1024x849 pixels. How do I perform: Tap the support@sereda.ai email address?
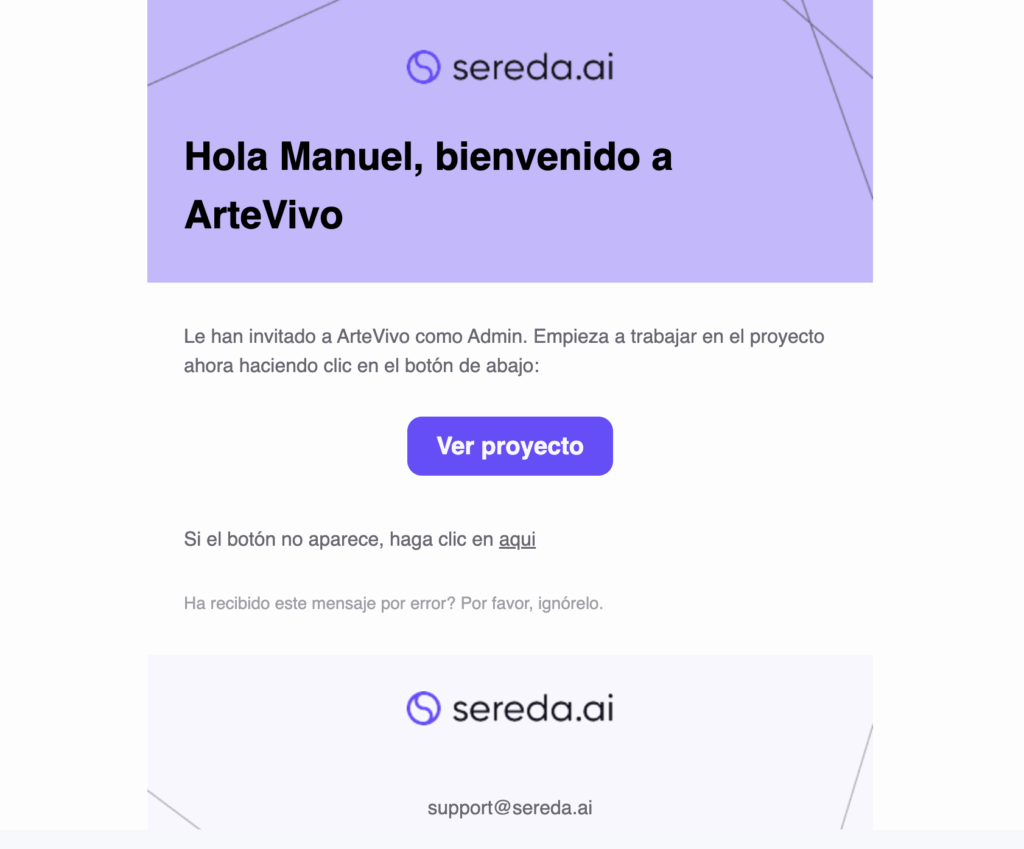[x=509, y=808]
